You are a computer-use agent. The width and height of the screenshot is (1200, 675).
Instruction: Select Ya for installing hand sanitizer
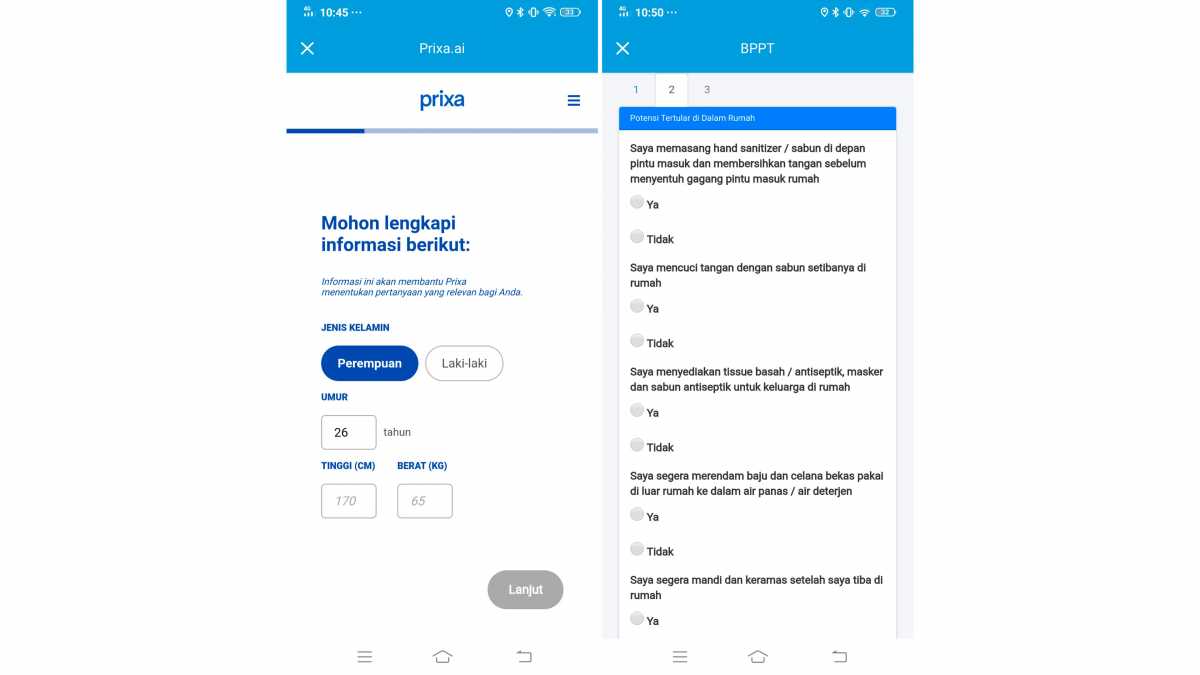pyautogui.click(x=637, y=202)
